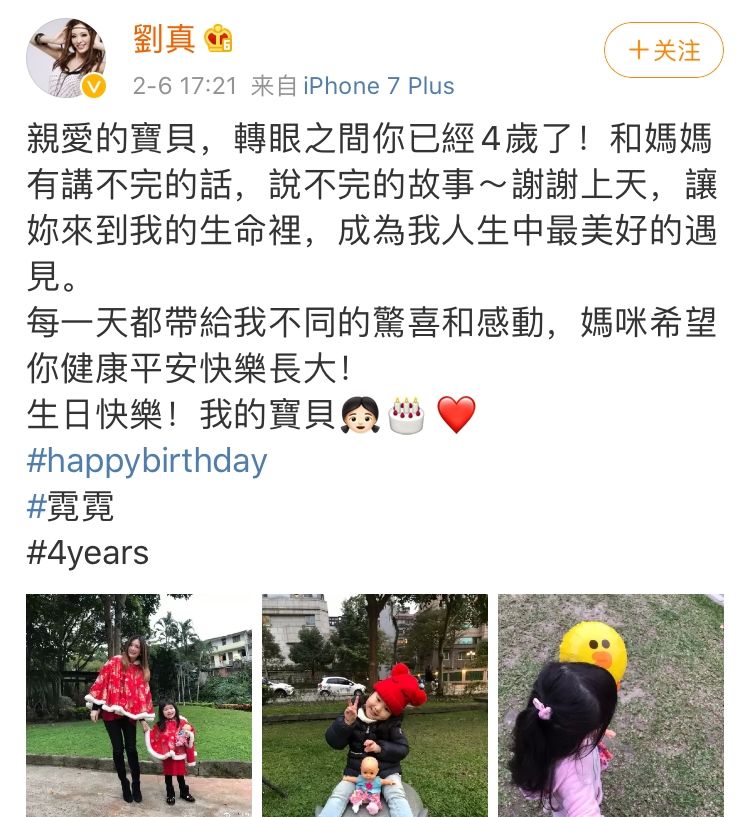Open the #霓霓 hashtag
The width and height of the screenshot is (749, 817).
71,506
